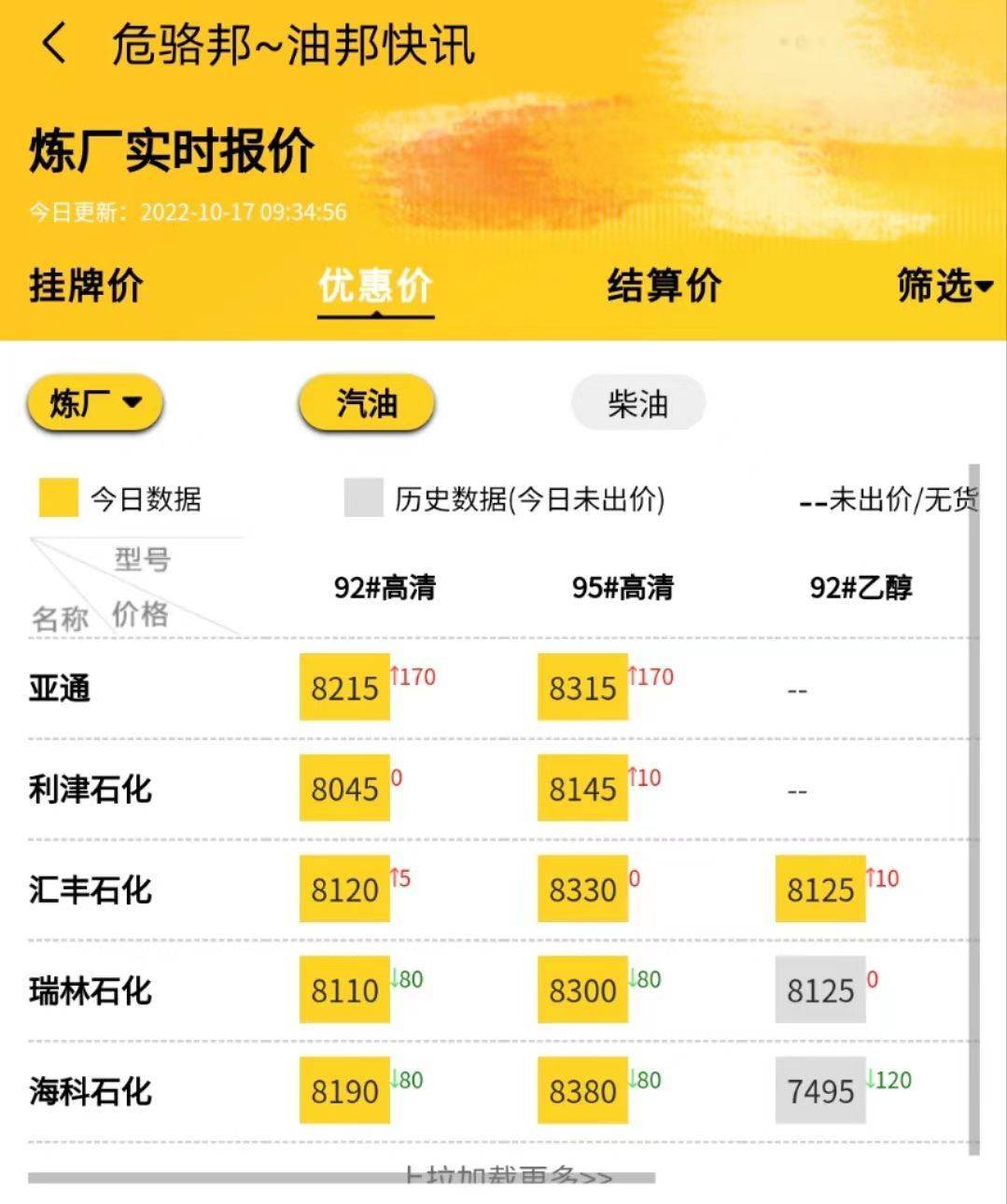Tap the gray 历史数据 legend swatch
1007x1204 pixels.
[363, 499]
